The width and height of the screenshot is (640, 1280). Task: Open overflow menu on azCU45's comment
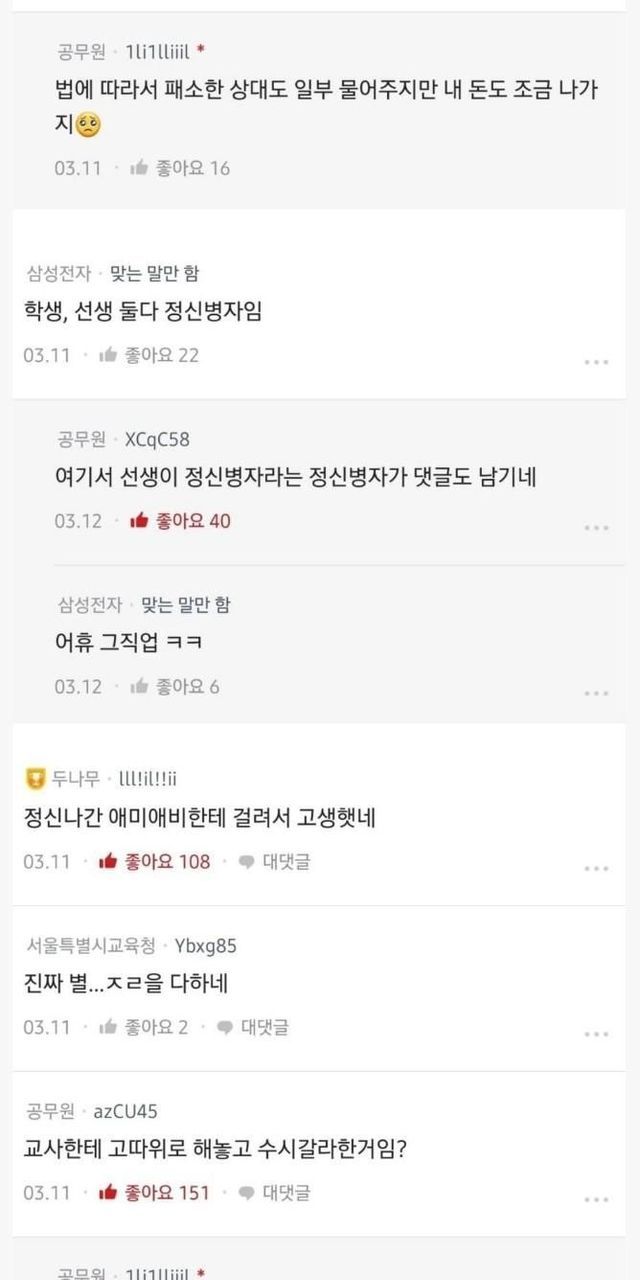click(x=596, y=1199)
